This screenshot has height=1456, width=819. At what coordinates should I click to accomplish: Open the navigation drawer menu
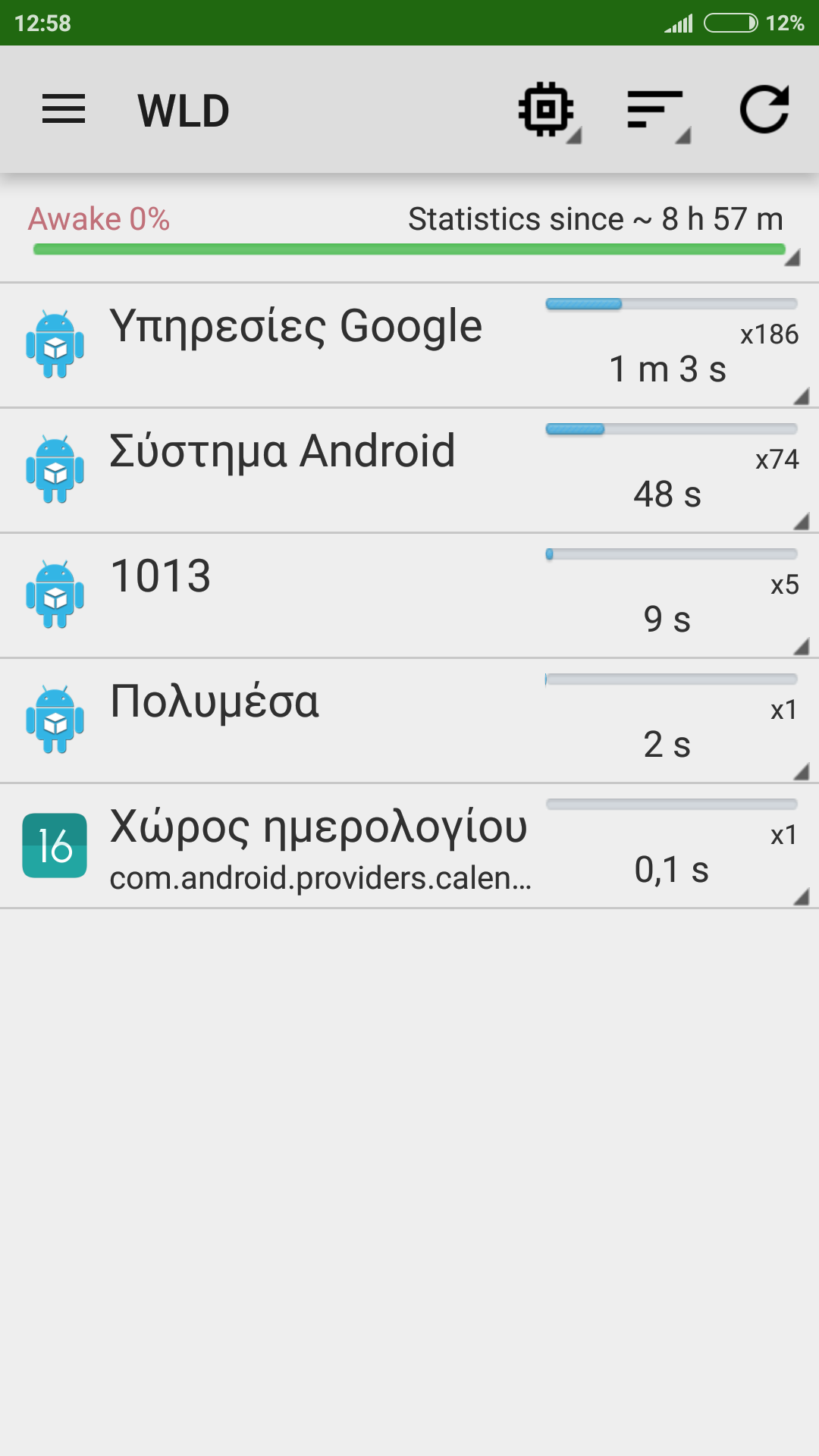click(x=64, y=110)
